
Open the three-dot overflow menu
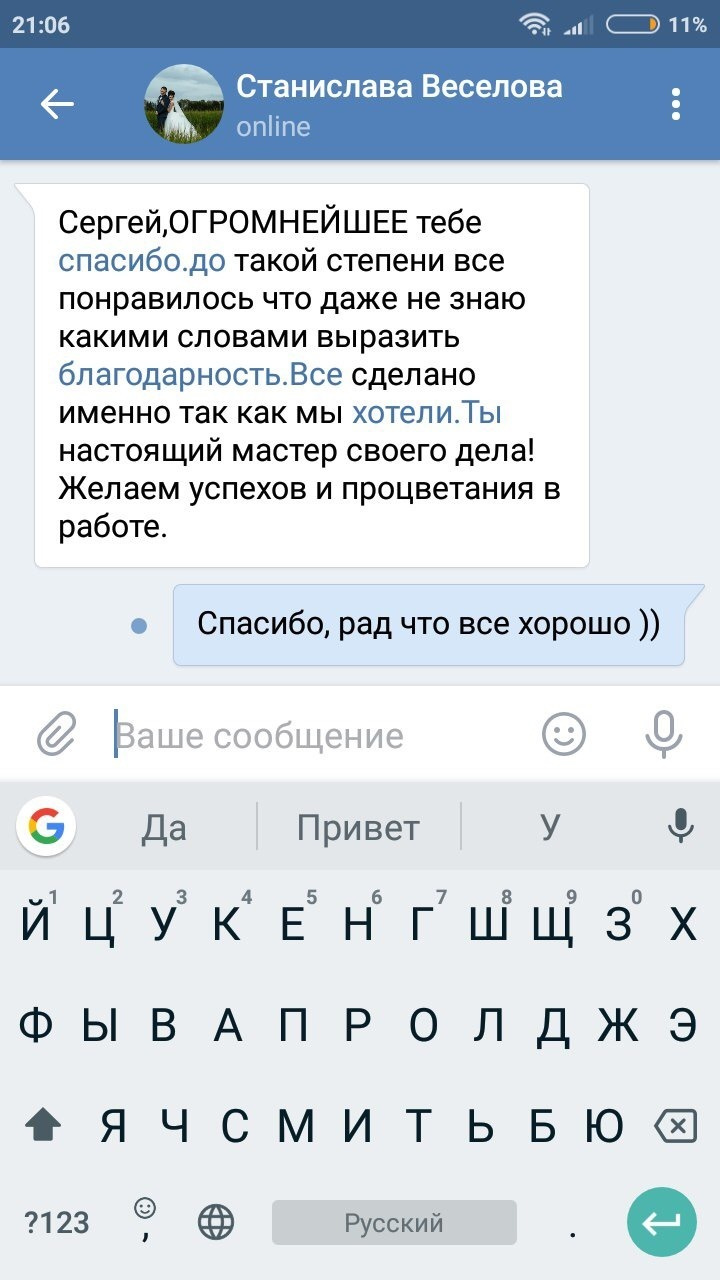tap(677, 104)
